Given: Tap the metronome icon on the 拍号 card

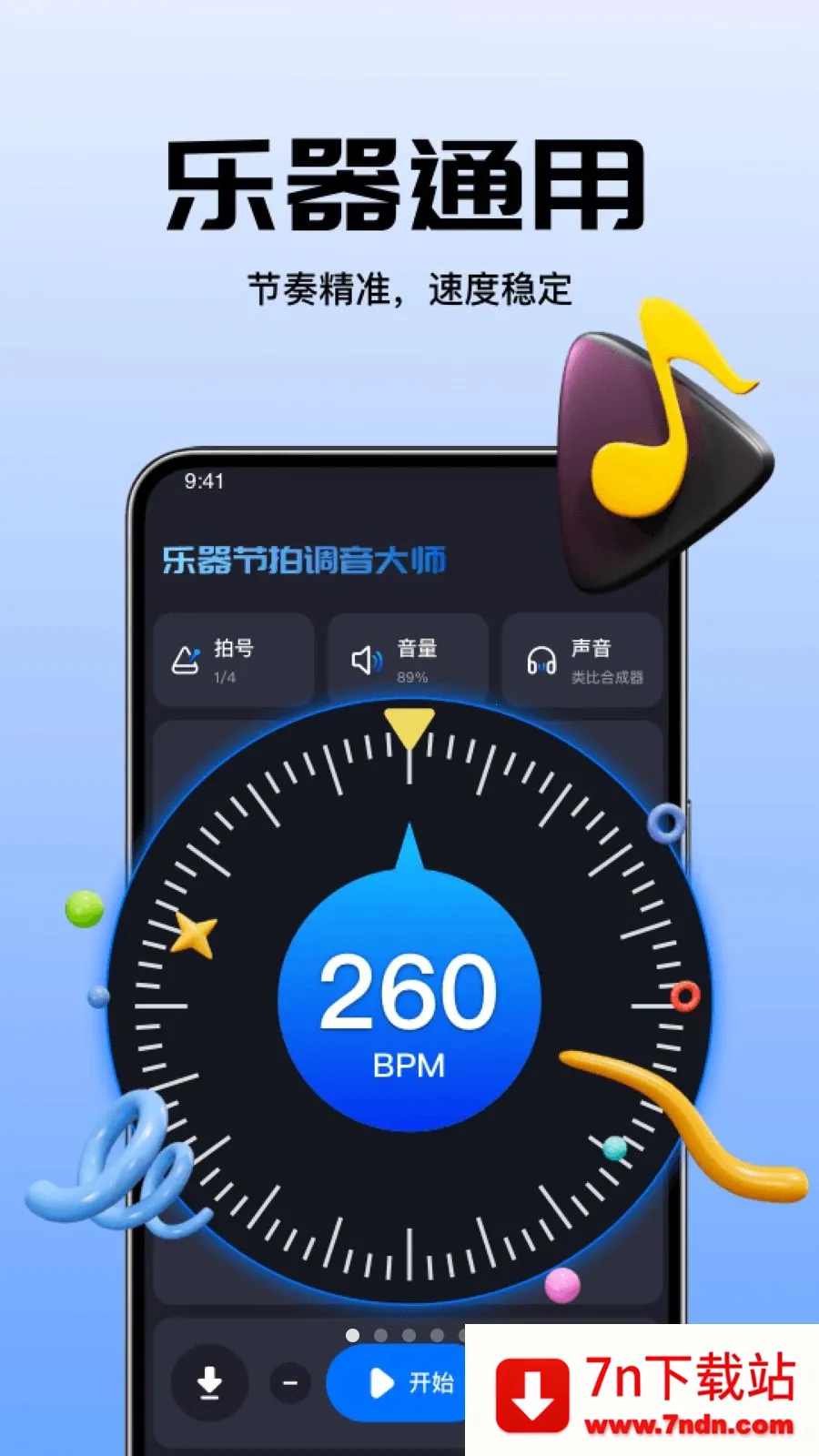Looking at the screenshot, I should coord(186,659).
